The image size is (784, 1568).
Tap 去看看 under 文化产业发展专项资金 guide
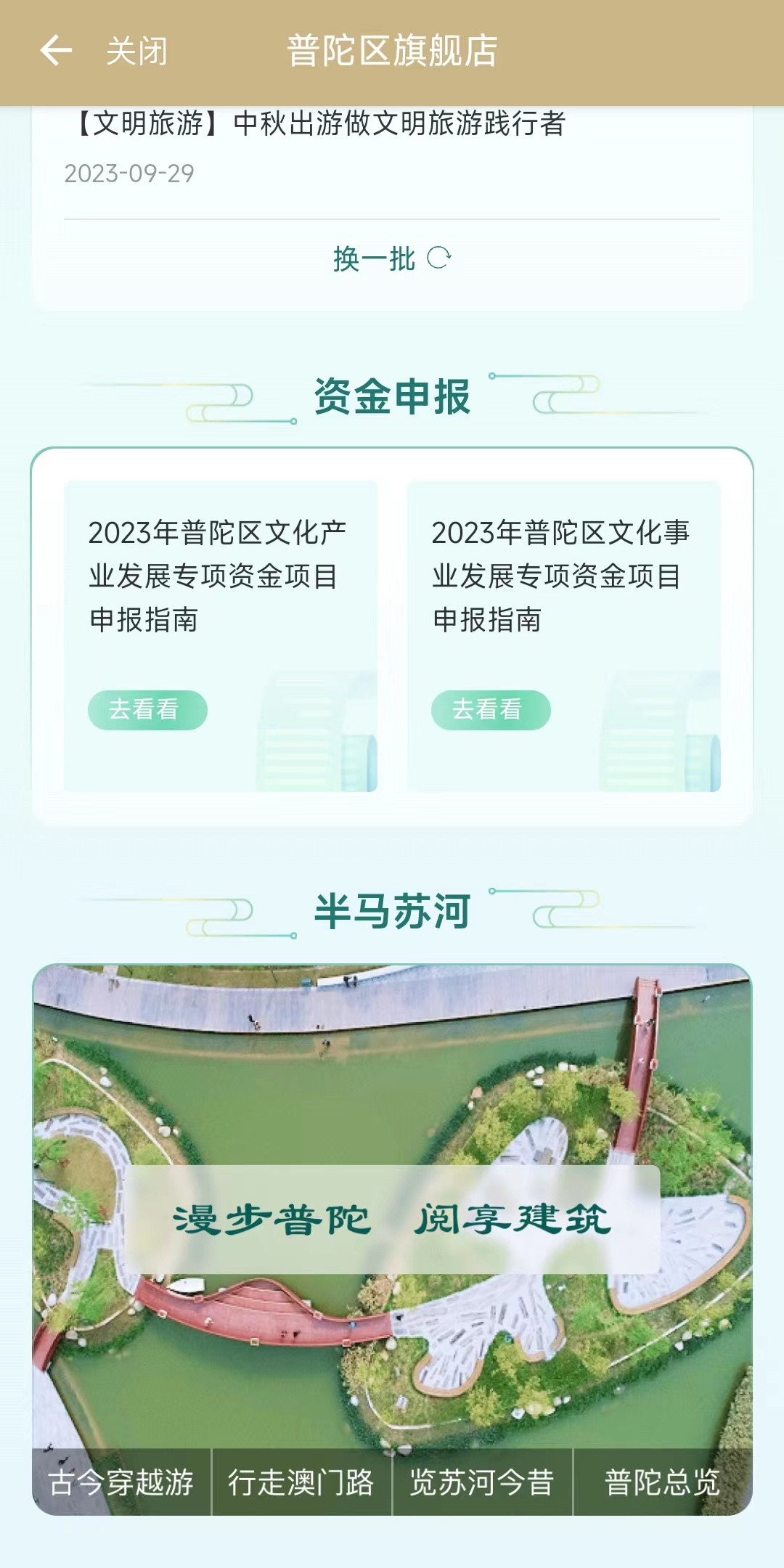(147, 709)
